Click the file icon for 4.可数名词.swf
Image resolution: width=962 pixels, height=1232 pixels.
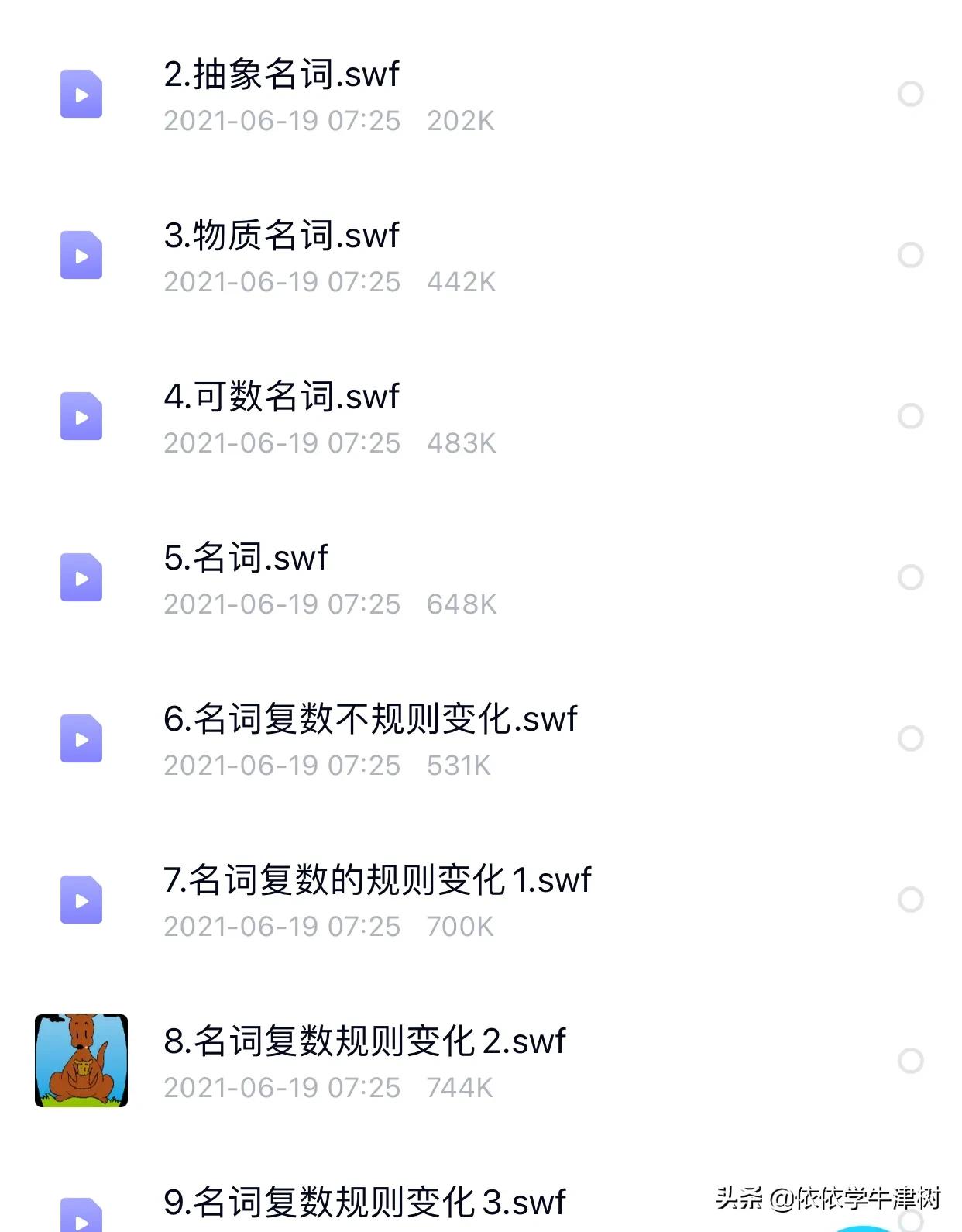pos(81,417)
